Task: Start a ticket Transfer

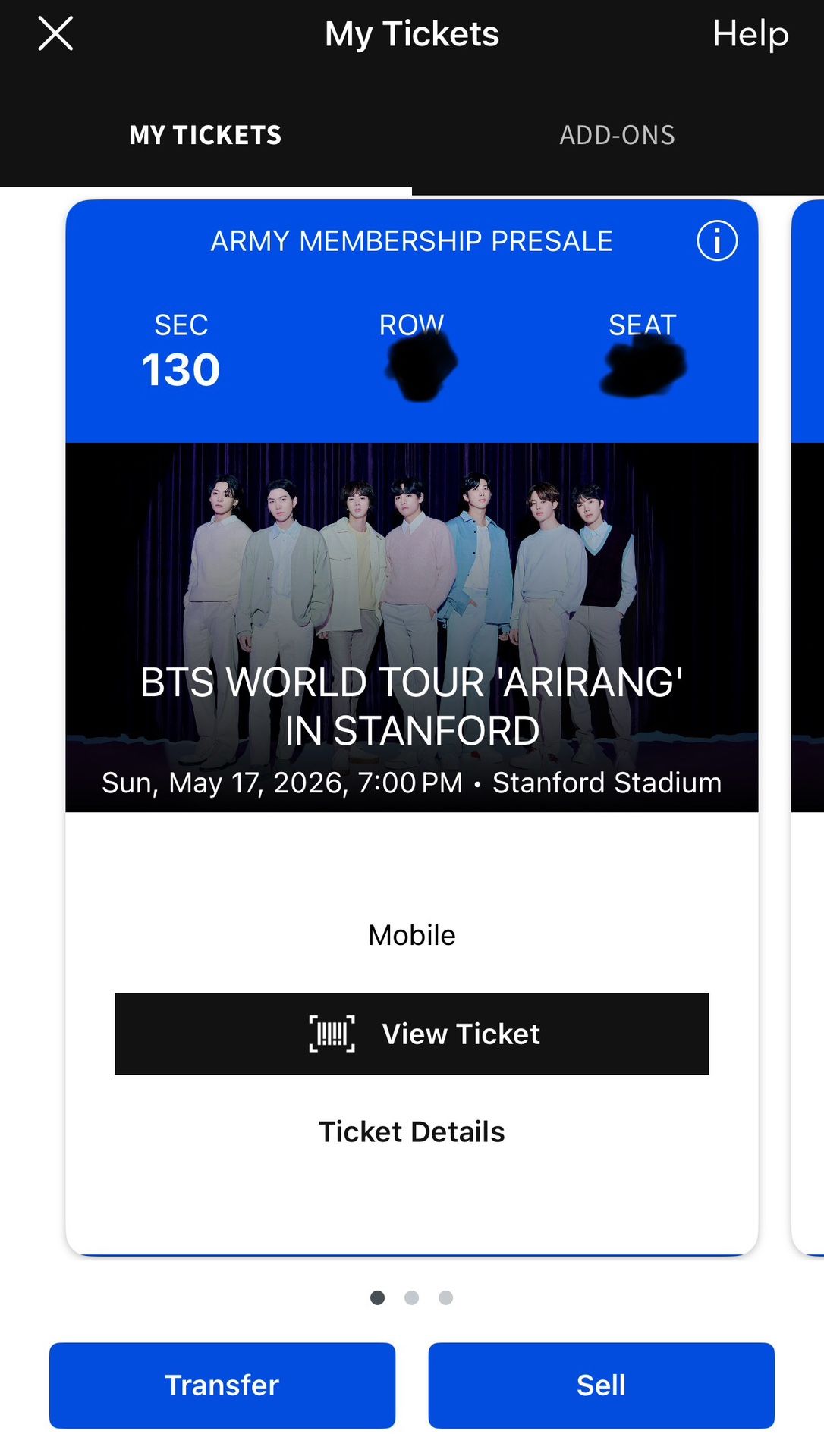Action: coord(221,1384)
